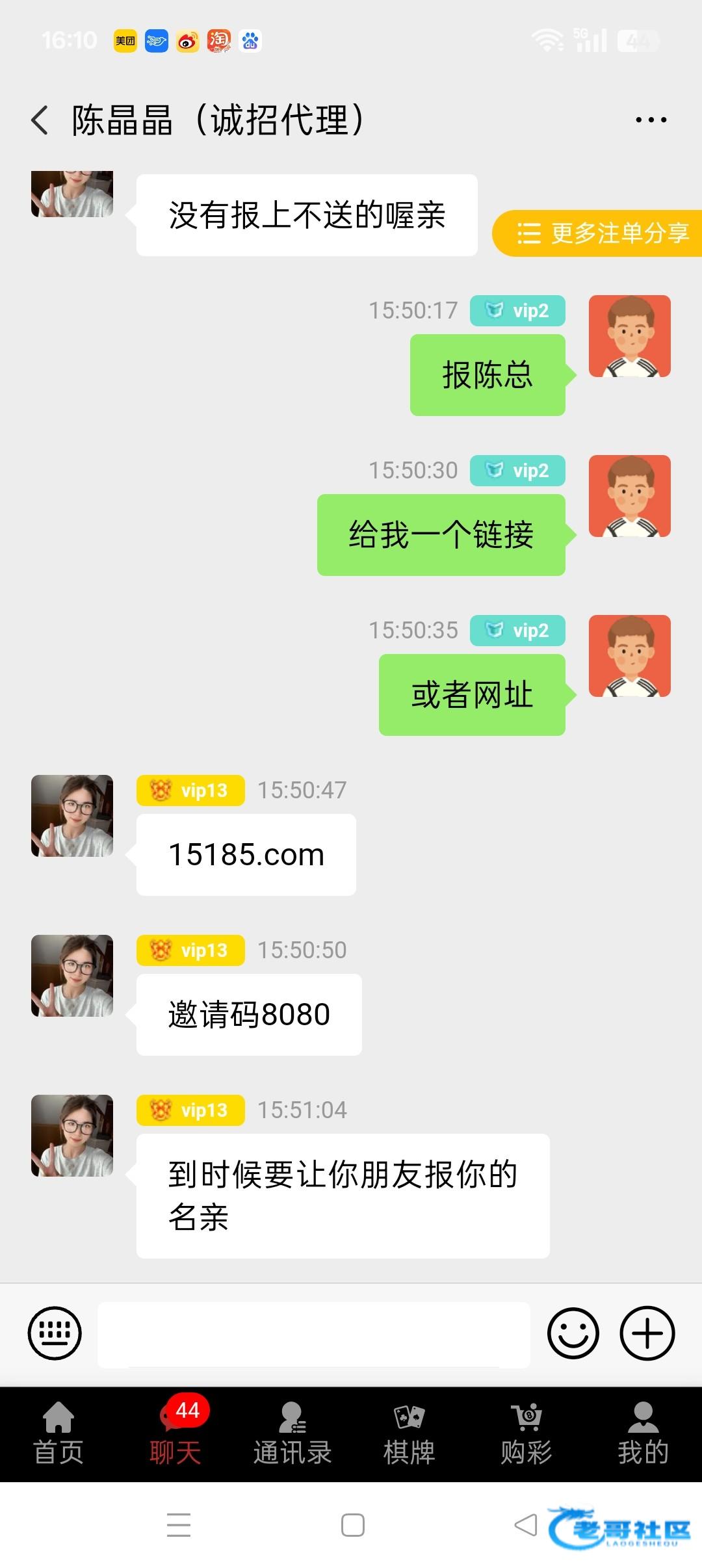Switch to the 购彩 tab
Image resolution: width=702 pixels, height=1568 pixels.
(526, 1434)
